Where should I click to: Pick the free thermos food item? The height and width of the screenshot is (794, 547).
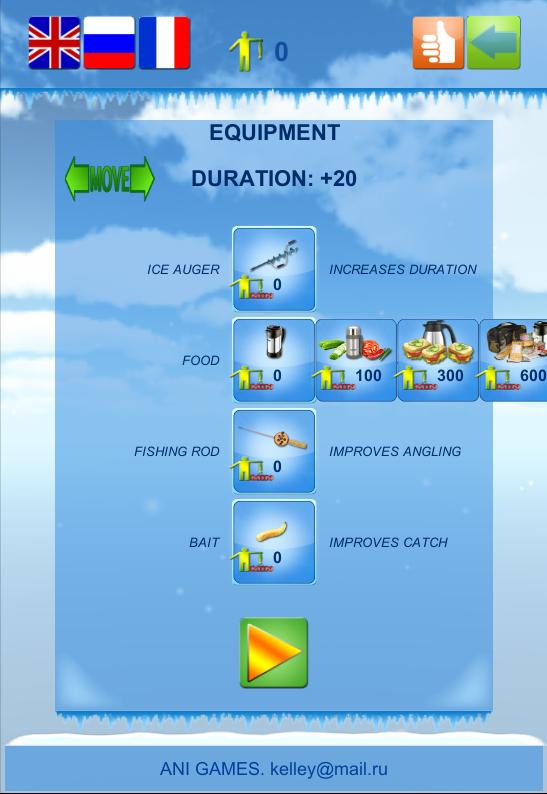click(274, 360)
